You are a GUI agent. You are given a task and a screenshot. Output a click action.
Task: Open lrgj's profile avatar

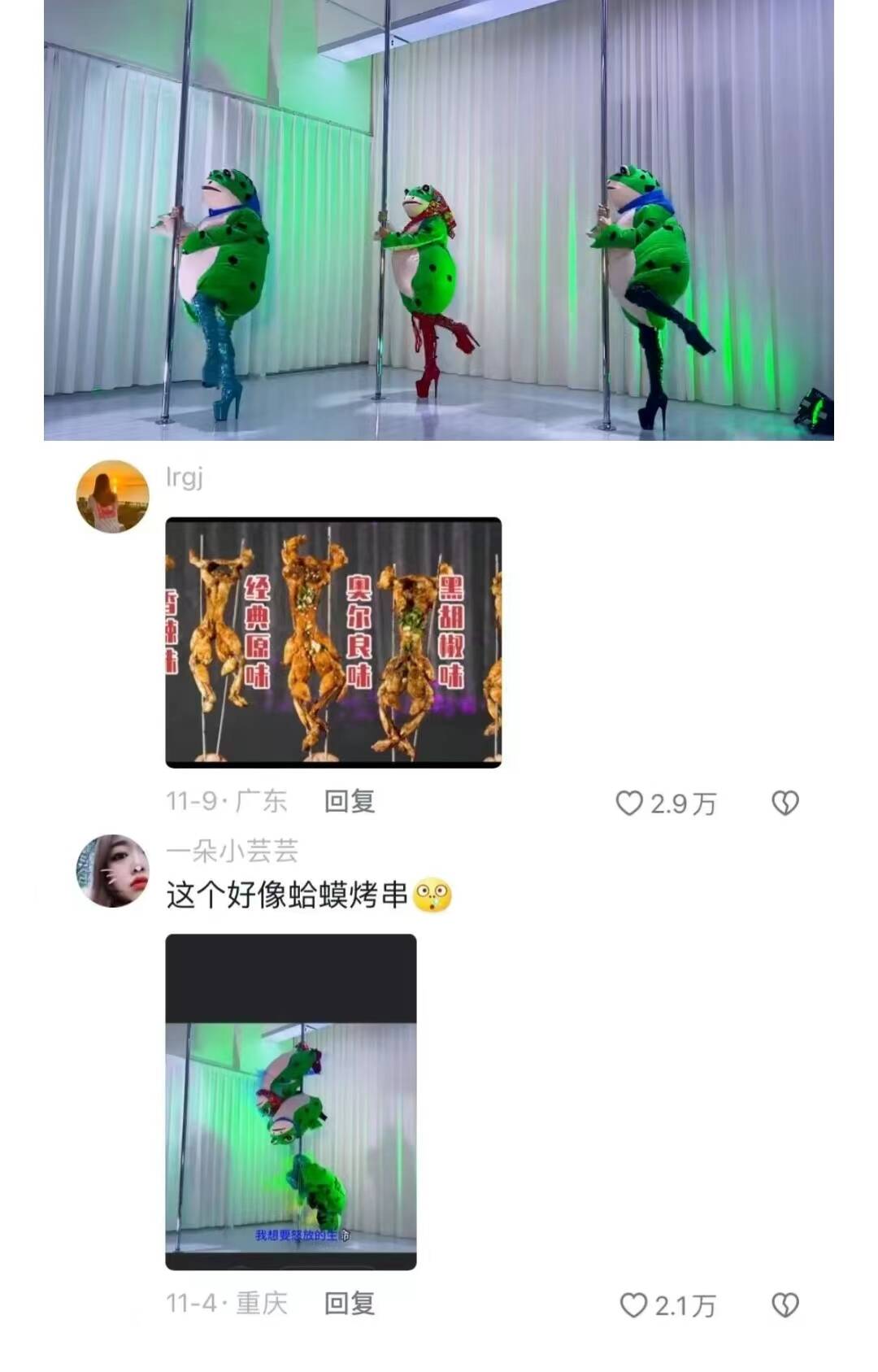(112, 497)
